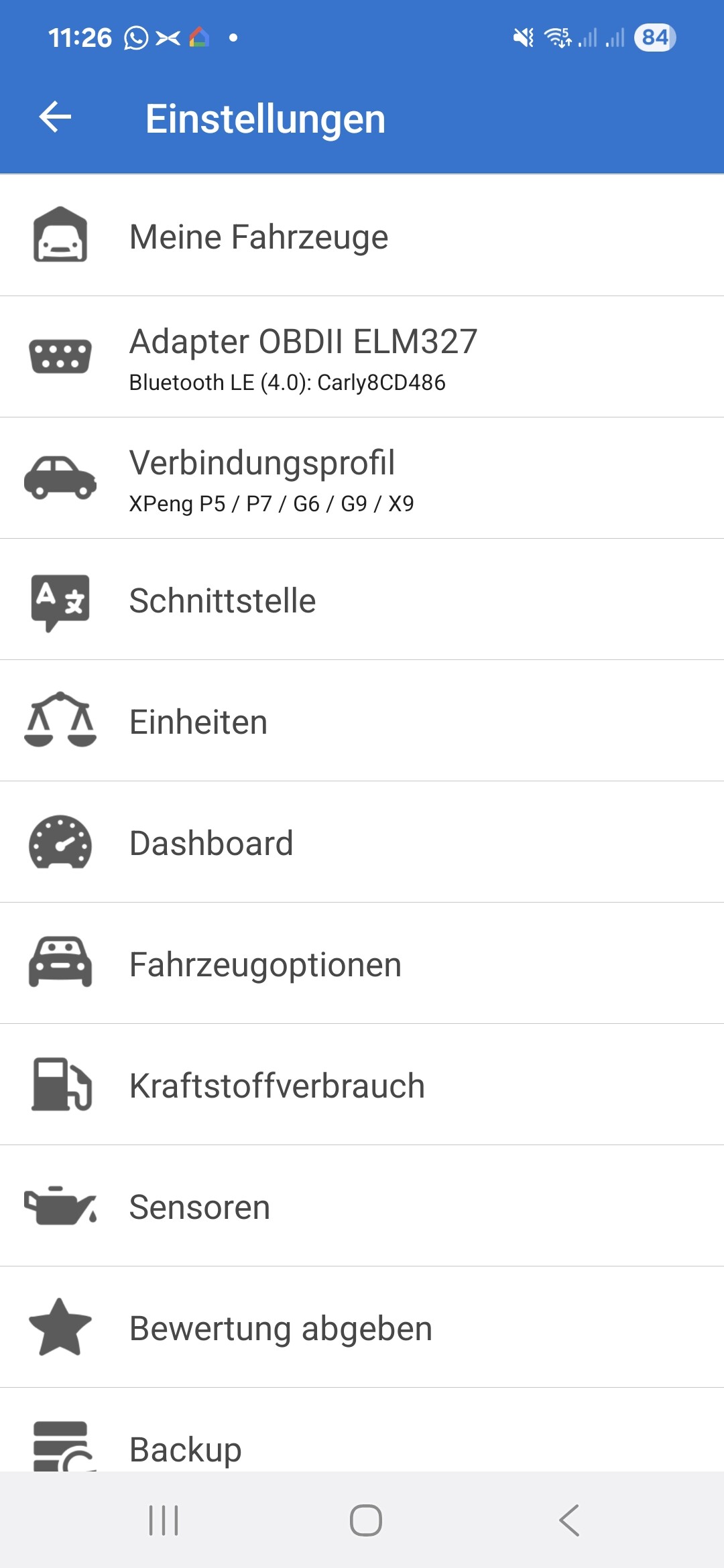Tap the system home button
Viewport: 724px width, 1568px height.
(x=366, y=1520)
